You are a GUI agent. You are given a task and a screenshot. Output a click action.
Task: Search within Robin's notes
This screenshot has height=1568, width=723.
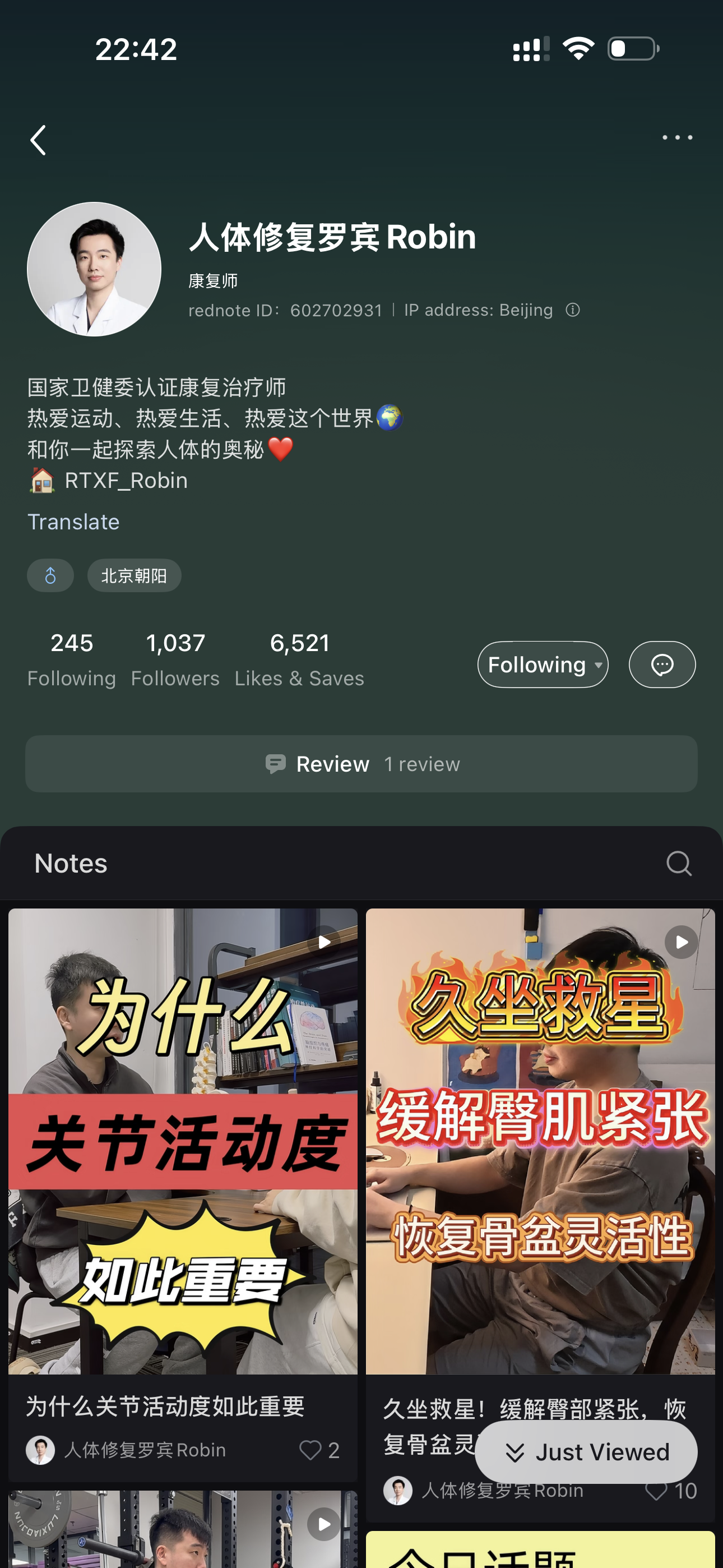coord(679,863)
